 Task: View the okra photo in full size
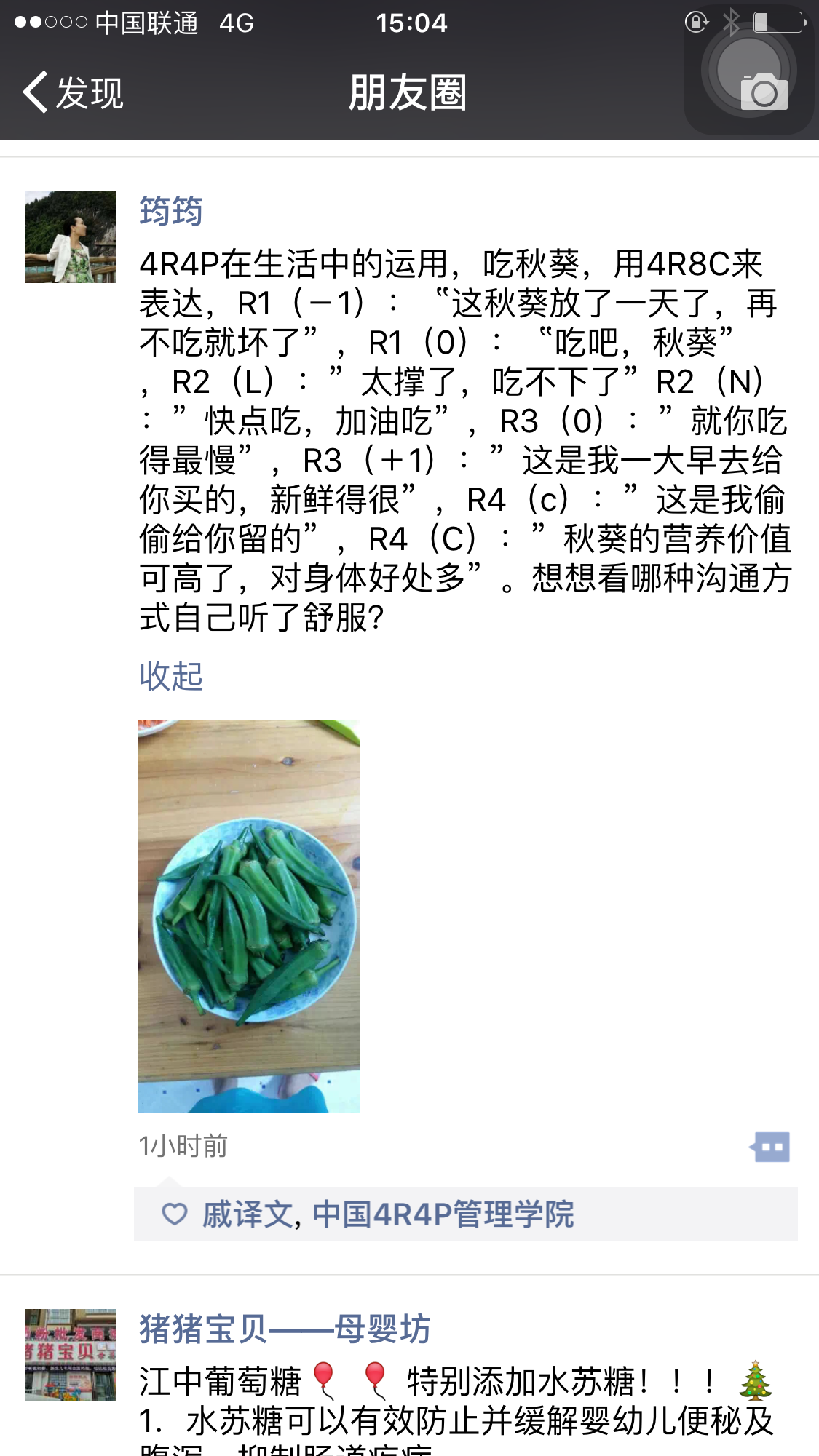(249, 915)
